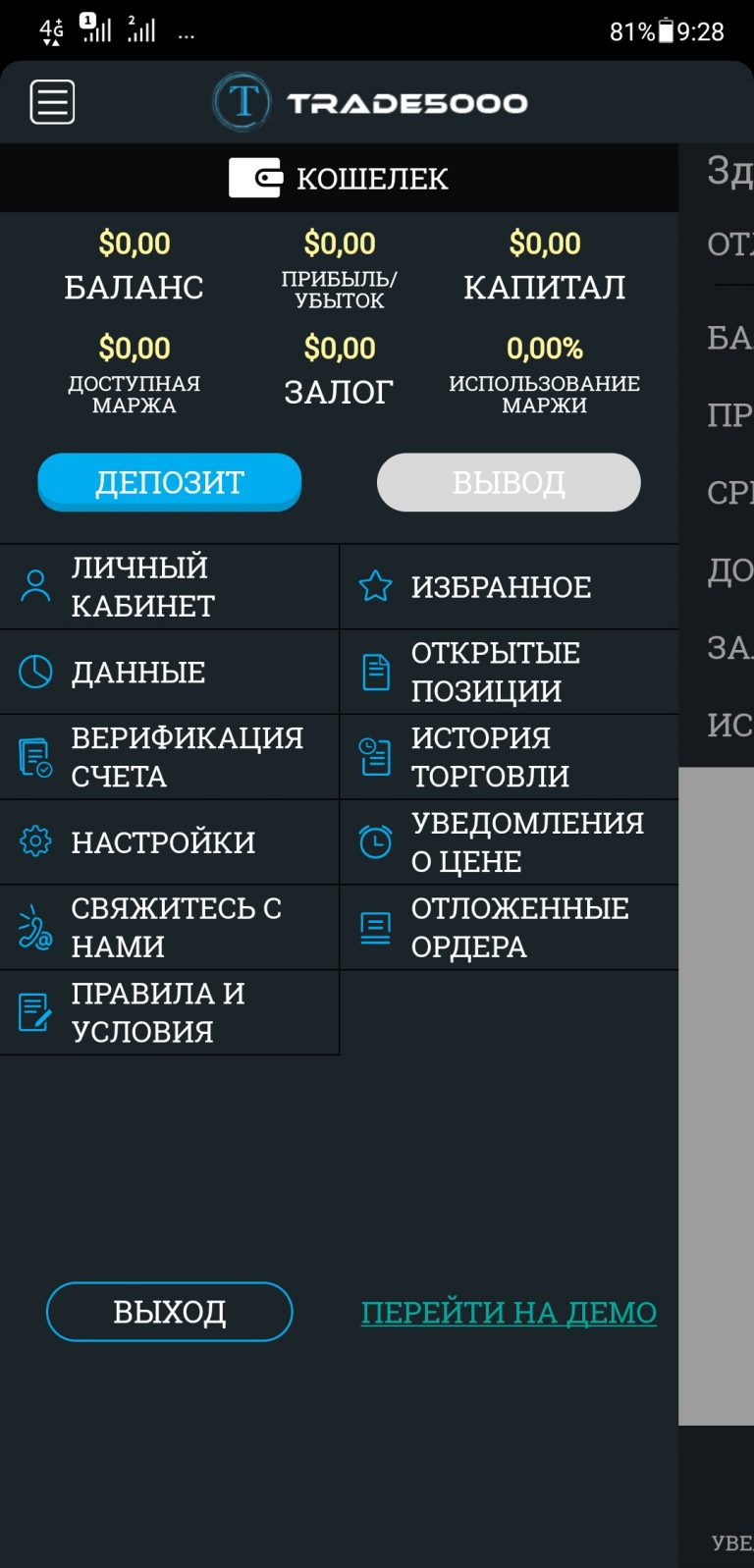
Task: Open НАСТРОЙКИ settings
Action: tap(169, 842)
